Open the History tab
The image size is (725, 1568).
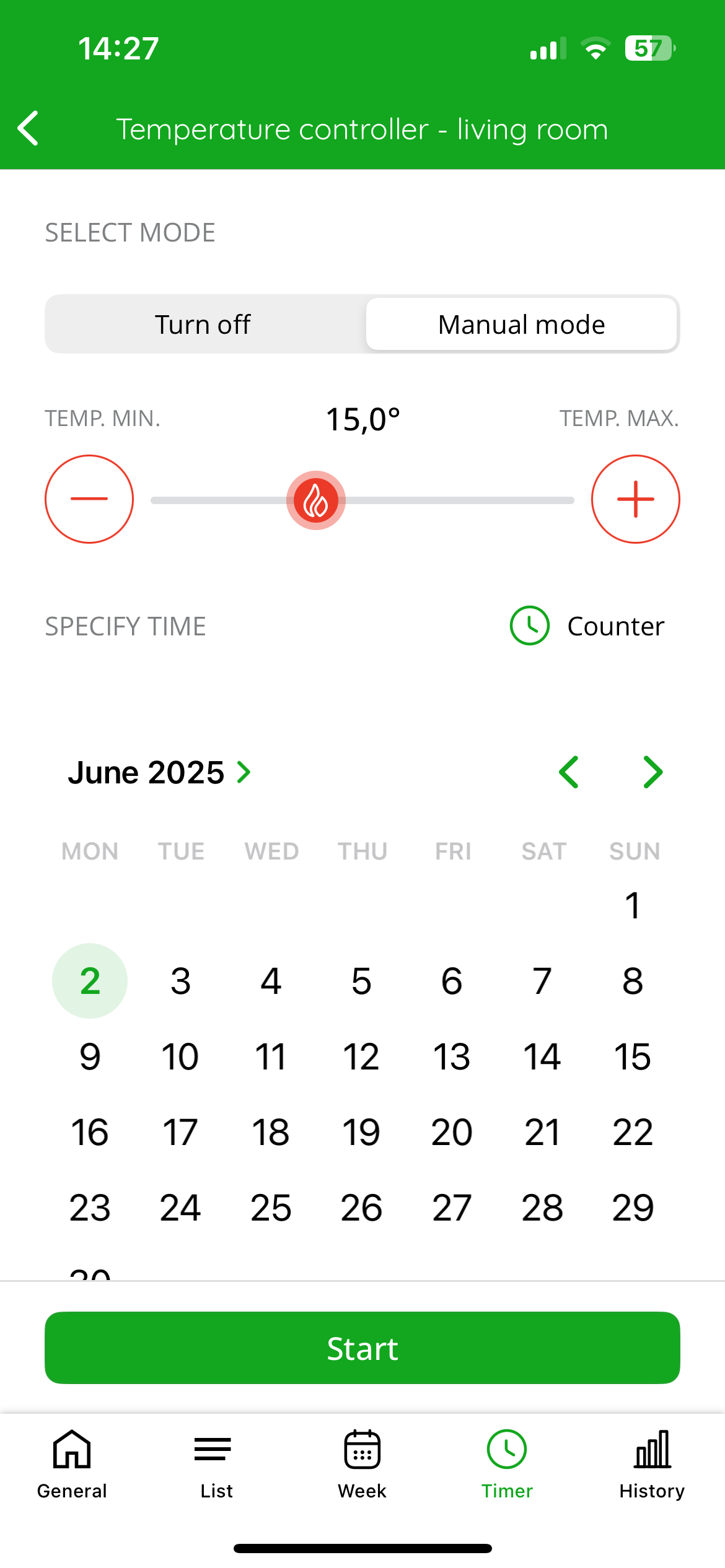tap(652, 1465)
